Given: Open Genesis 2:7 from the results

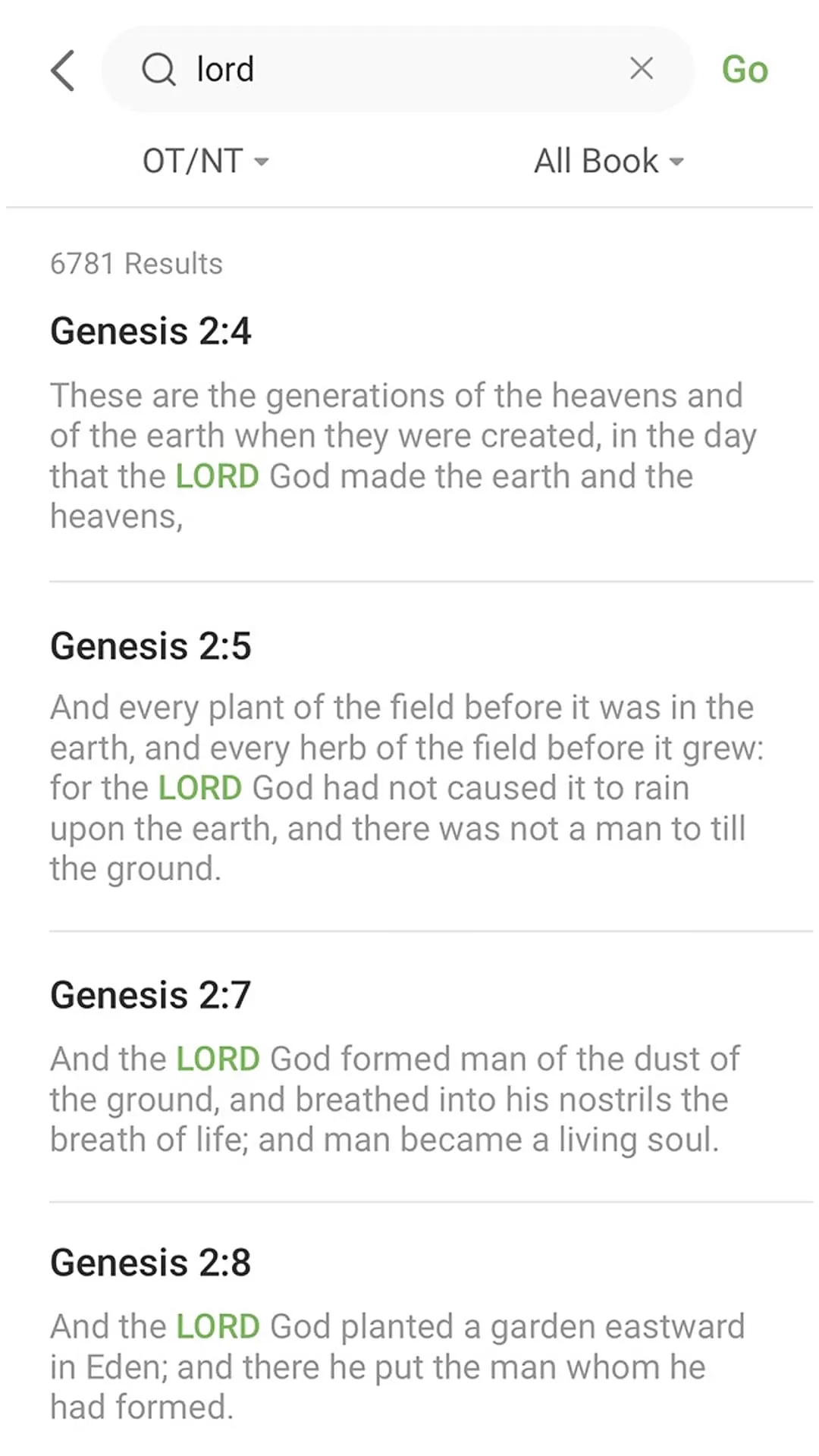Looking at the screenshot, I should 150,994.
